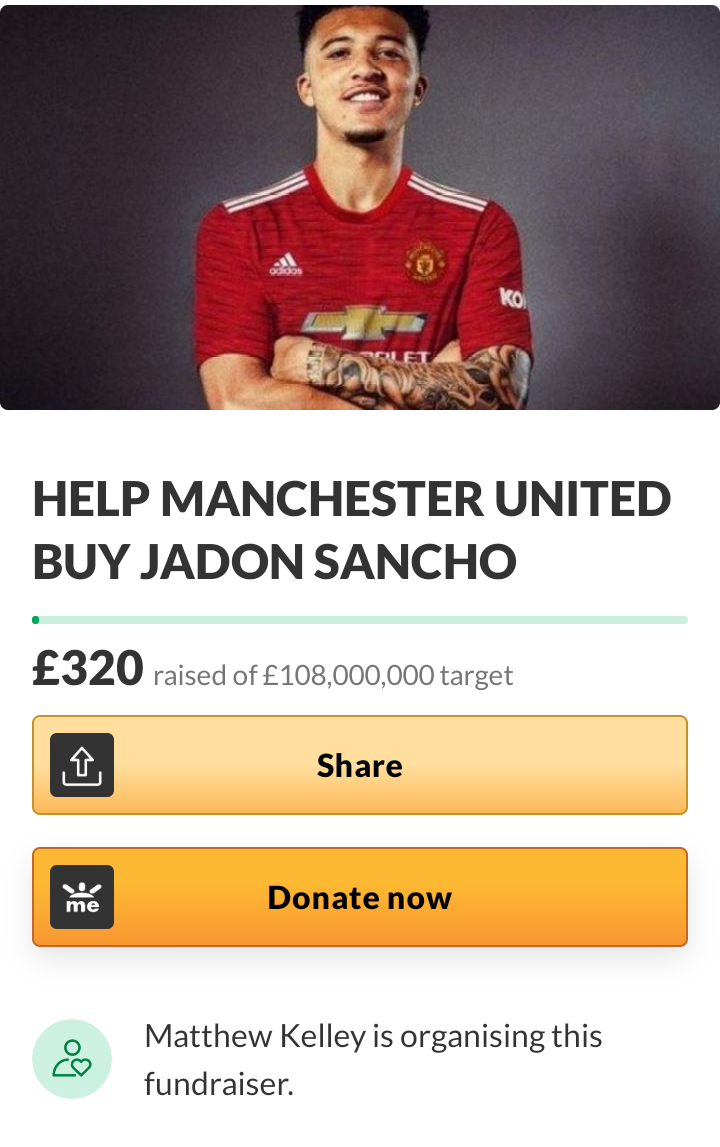Tap the Donate now button

click(x=360, y=897)
